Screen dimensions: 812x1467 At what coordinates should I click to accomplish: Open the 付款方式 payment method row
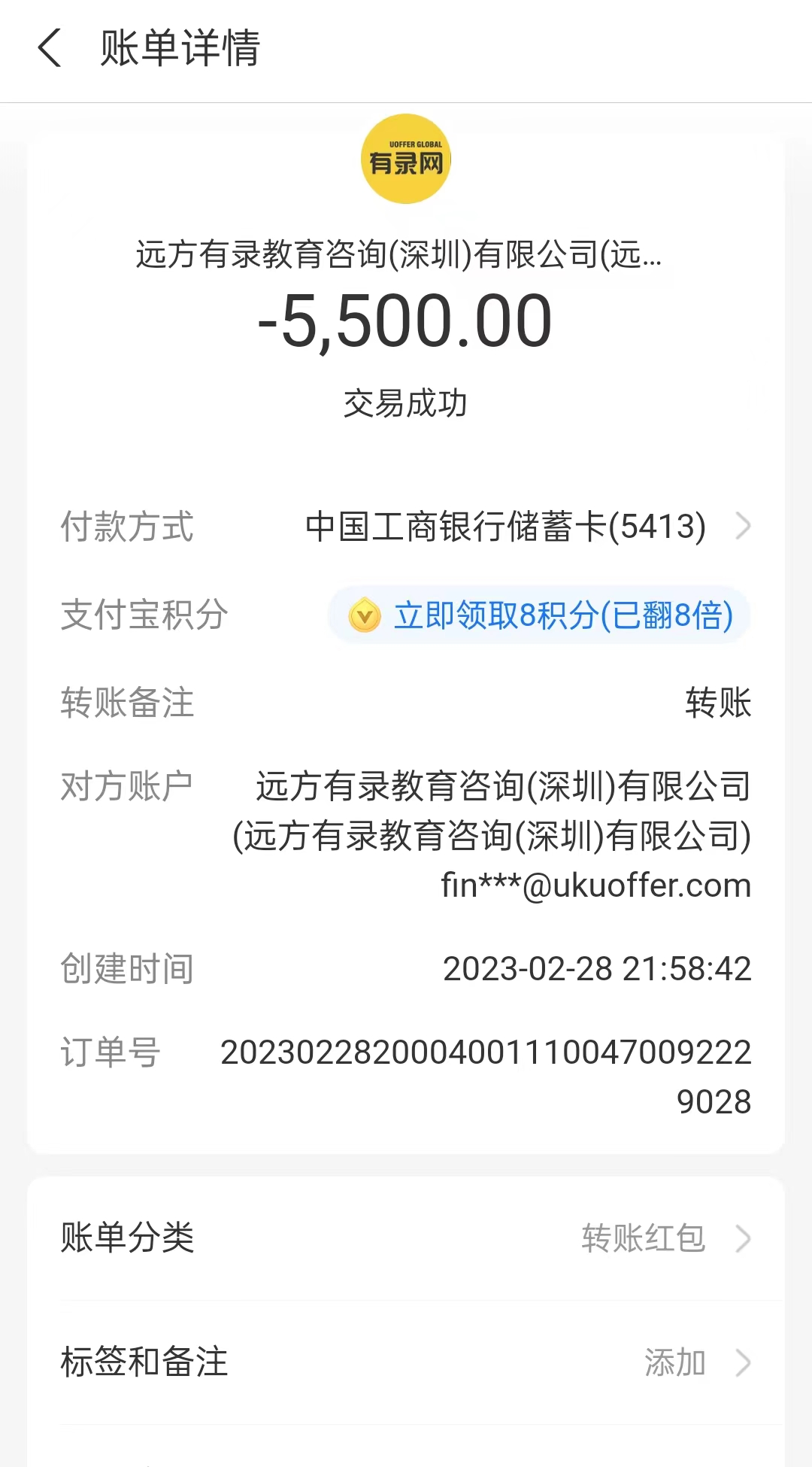526,527
